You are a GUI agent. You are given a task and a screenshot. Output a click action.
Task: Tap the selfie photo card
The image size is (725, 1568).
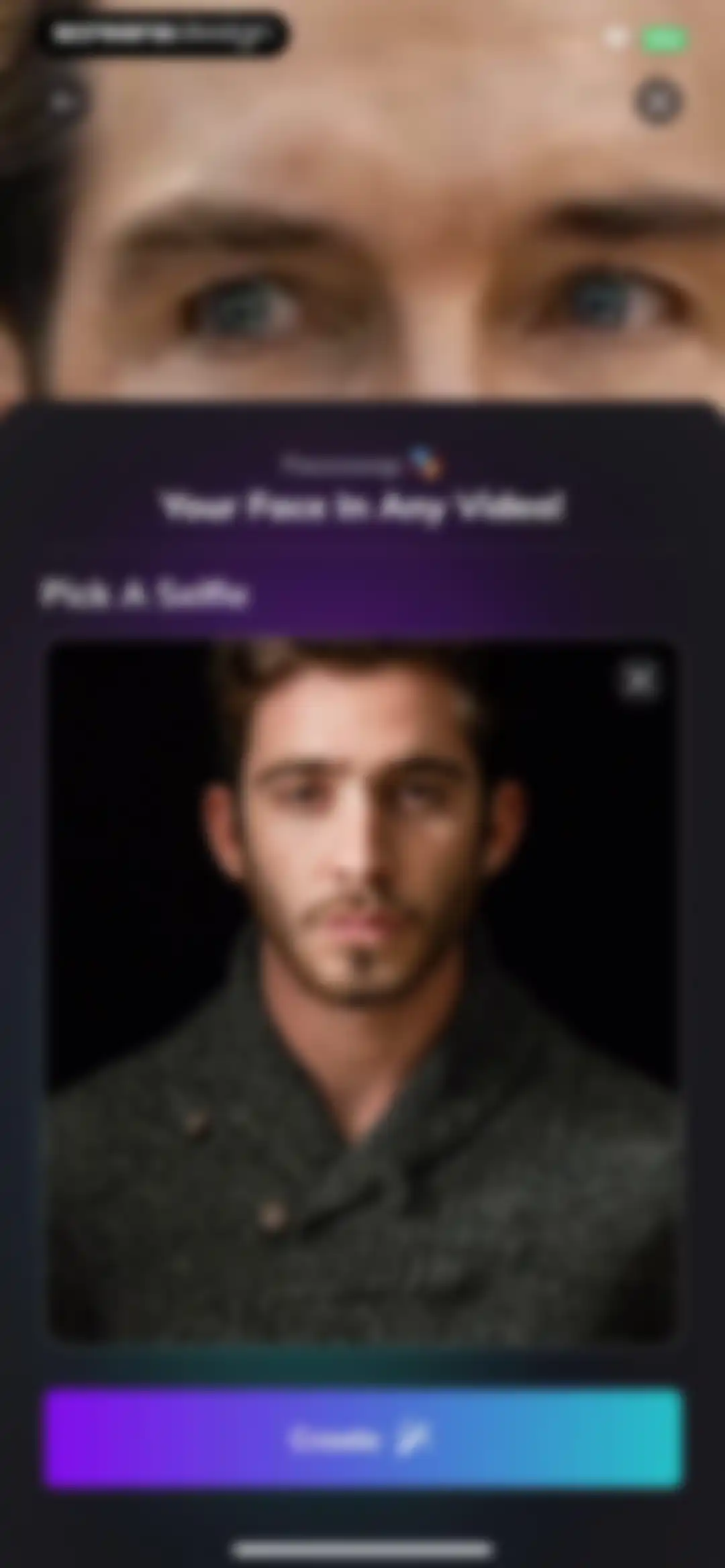click(x=362, y=992)
